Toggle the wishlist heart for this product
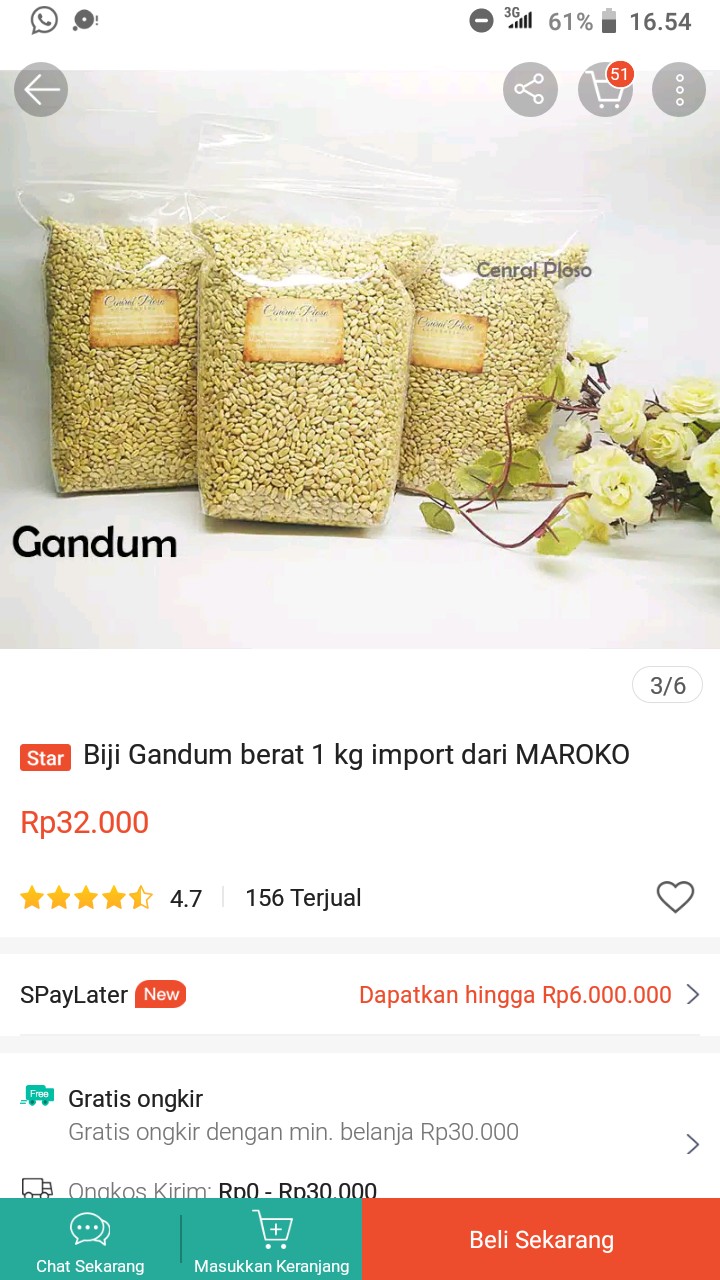 tap(675, 897)
